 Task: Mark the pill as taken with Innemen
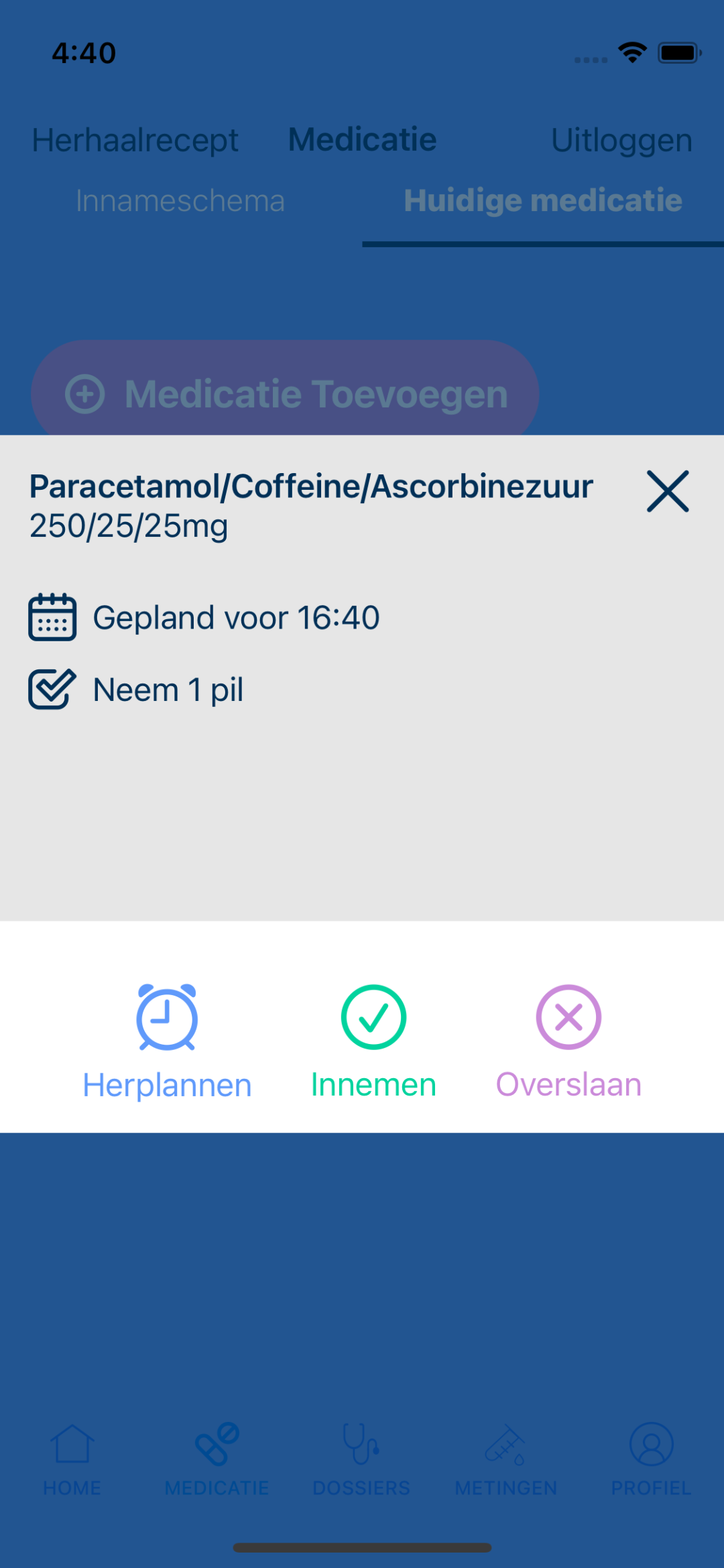pyautogui.click(x=373, y=1043)
